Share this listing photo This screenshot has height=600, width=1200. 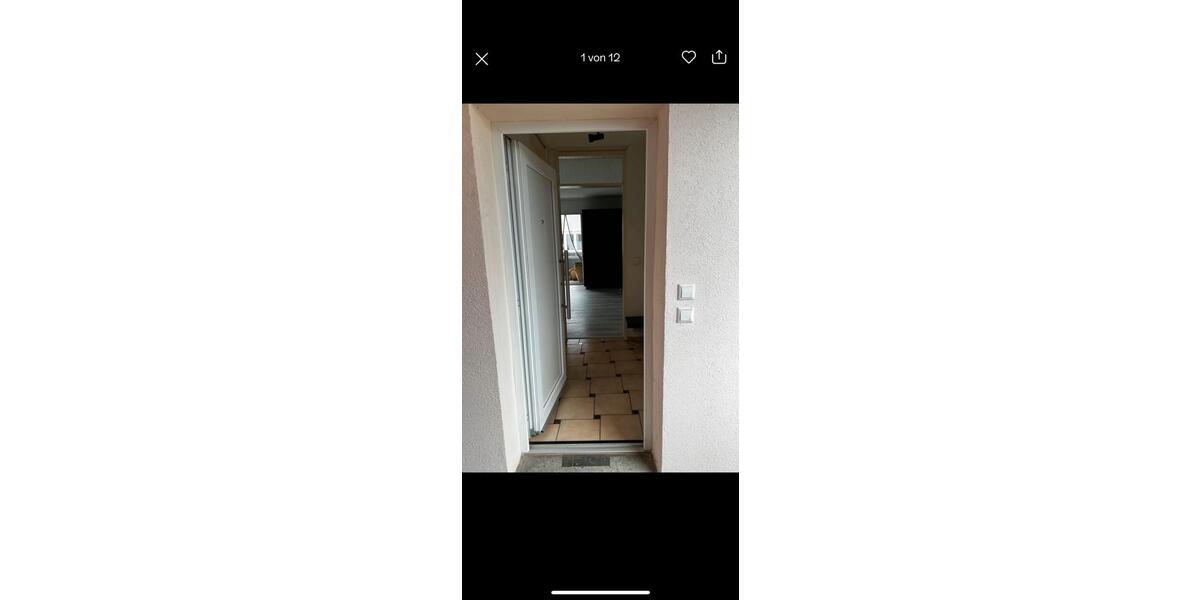point(719,57)
